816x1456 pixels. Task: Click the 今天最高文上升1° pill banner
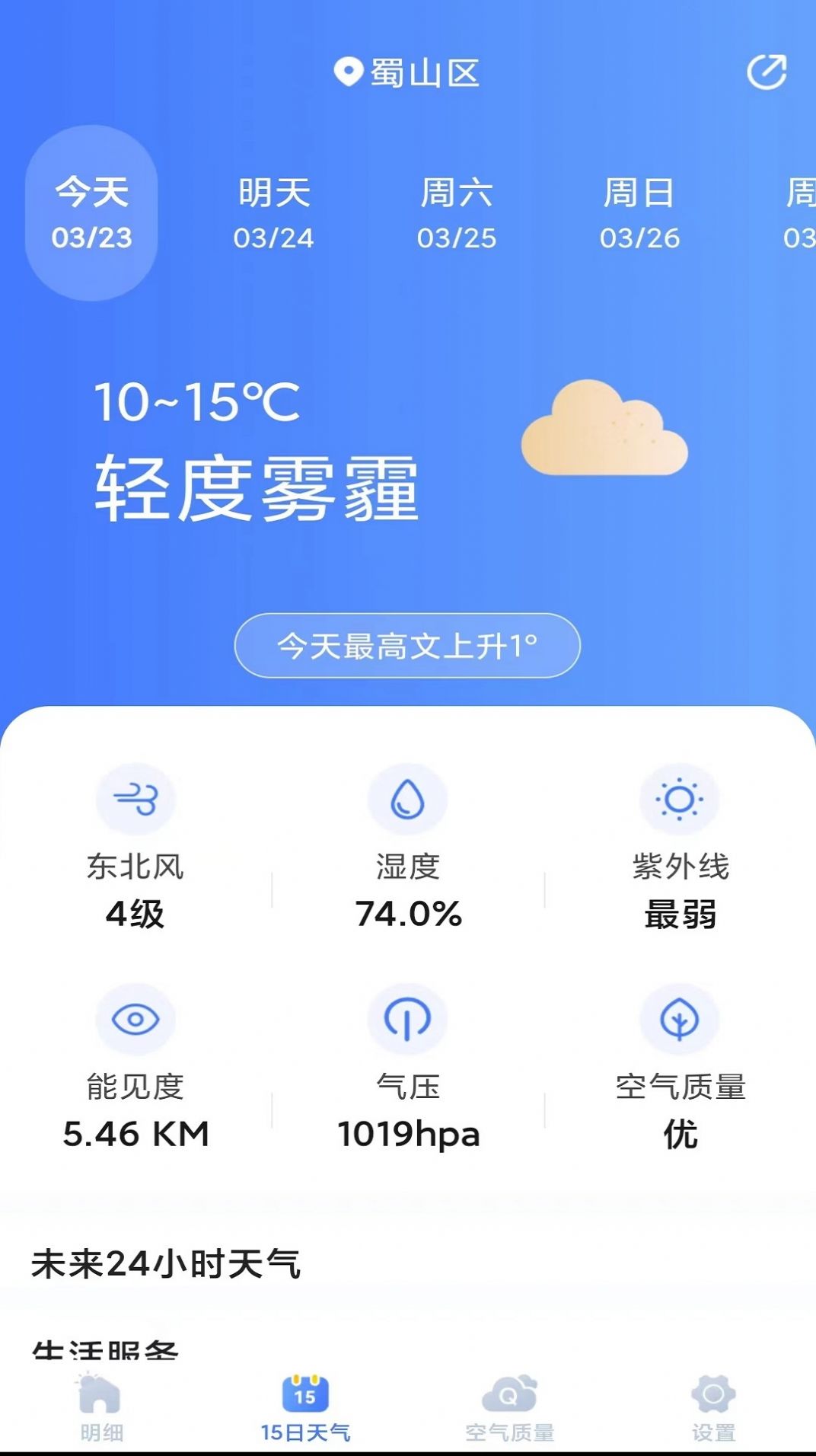[x=408, y=646]
